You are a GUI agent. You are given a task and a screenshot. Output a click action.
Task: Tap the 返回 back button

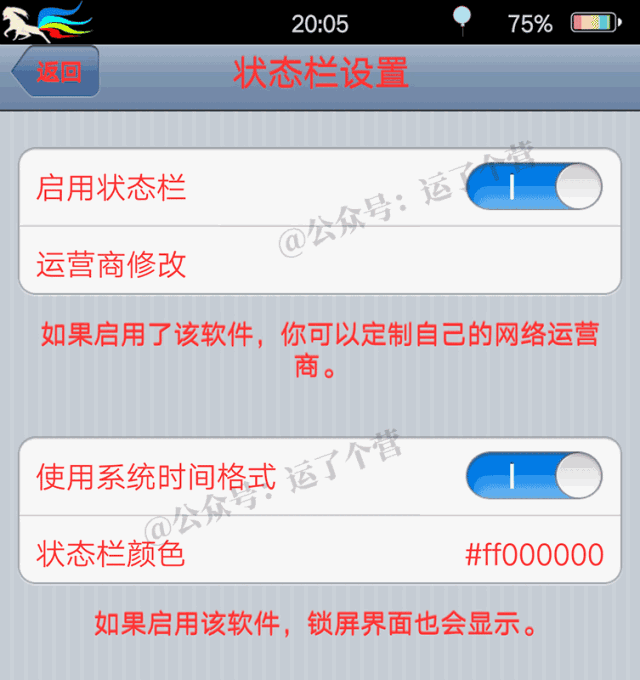click(x=56, y=74)
